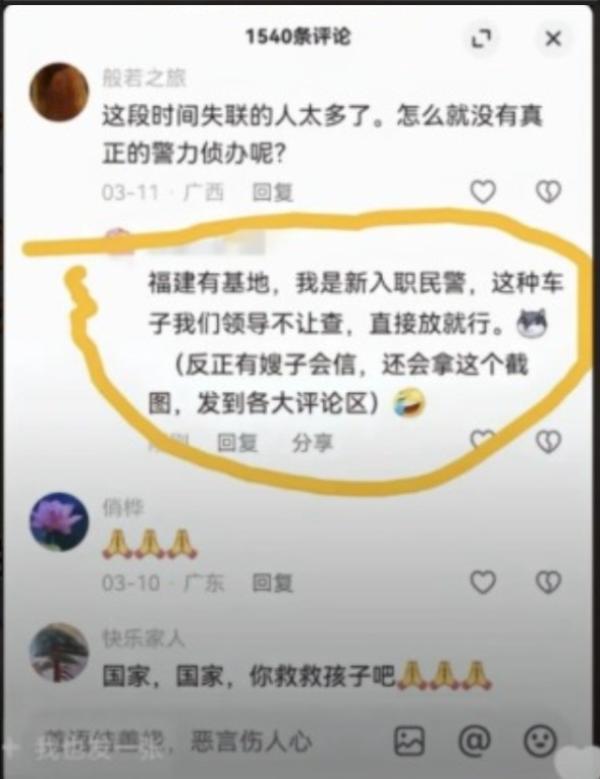Reply to the 福建有基地 comment
The height and width of the screenshot is (779, 600).
(x=237, y=442)
